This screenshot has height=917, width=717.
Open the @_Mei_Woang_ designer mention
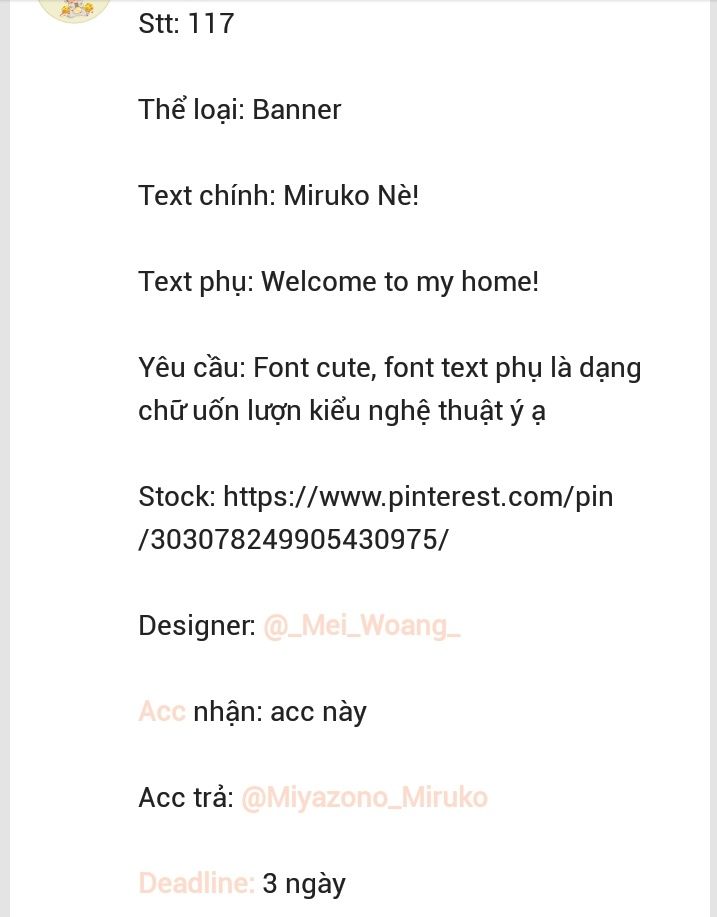pyautogui.click(x=361, y=626)
